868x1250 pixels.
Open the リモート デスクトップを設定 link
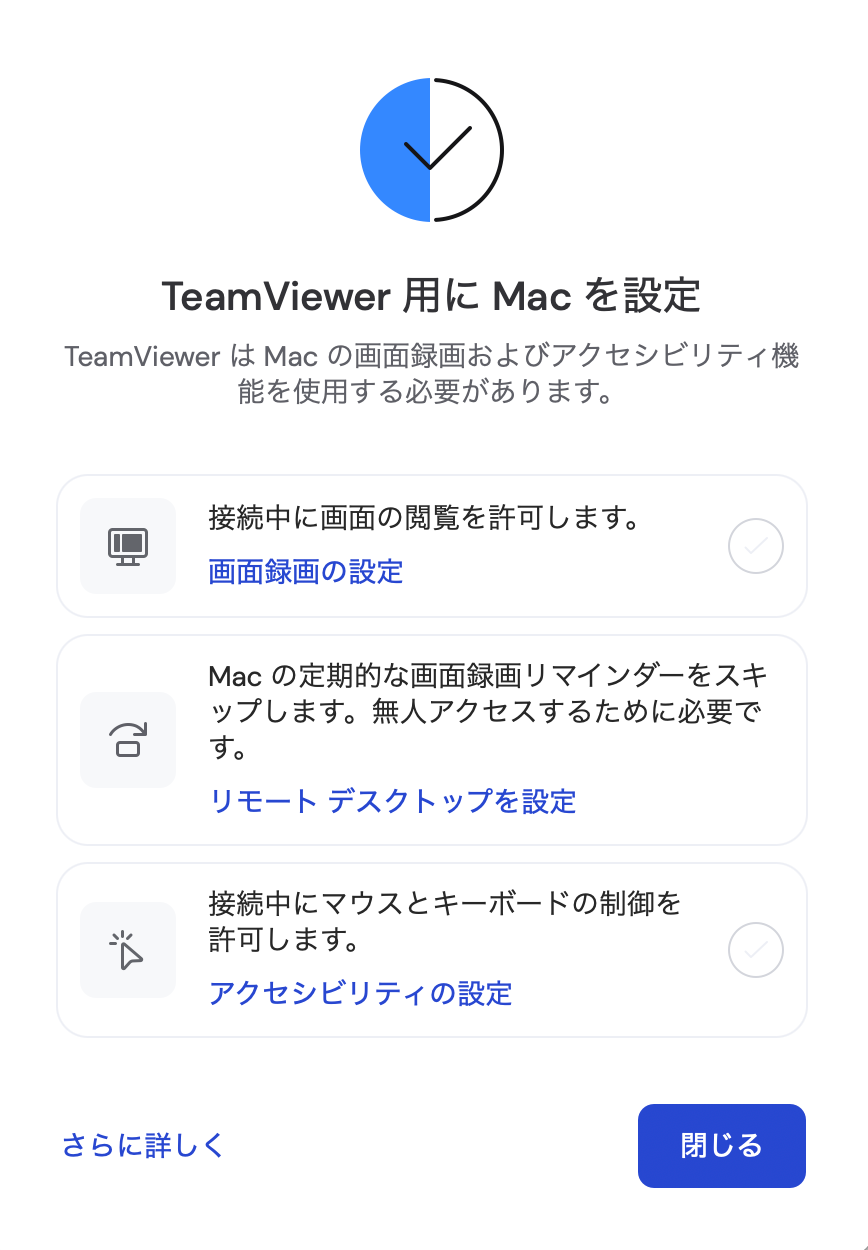(392, 801)
